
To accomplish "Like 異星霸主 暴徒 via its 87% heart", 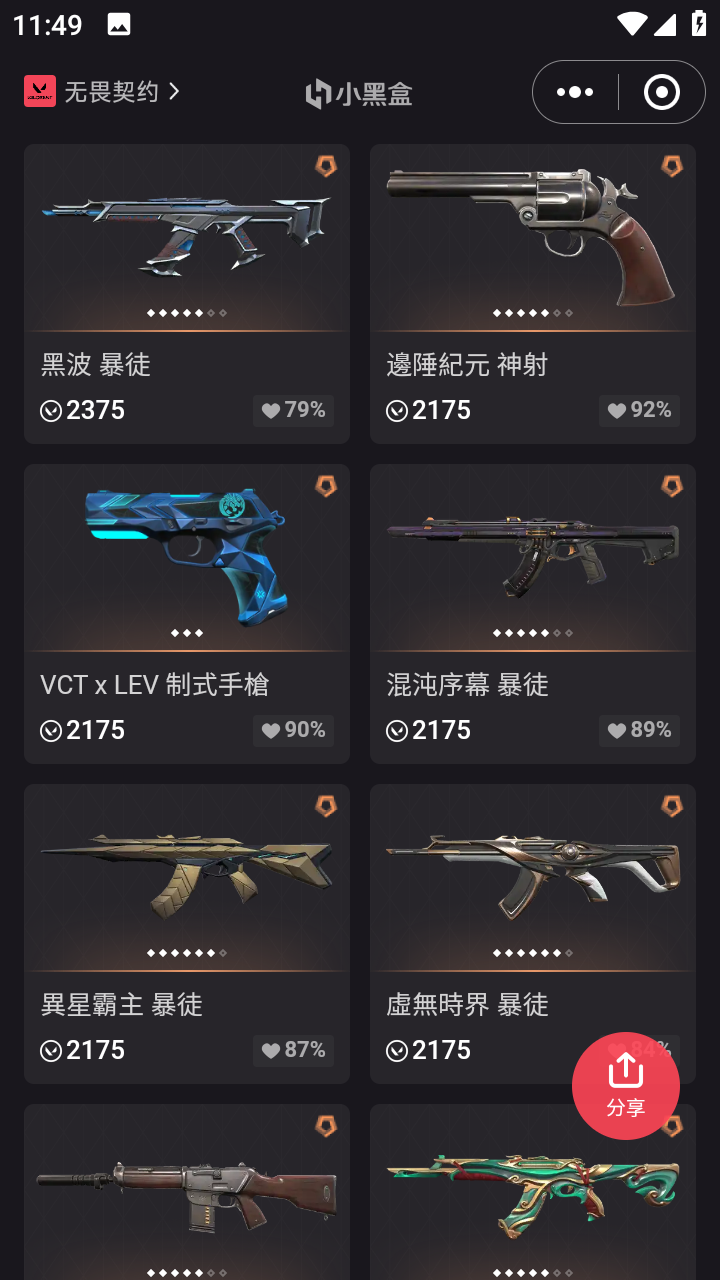I will pyautogui.click(x=293, y=1050).
